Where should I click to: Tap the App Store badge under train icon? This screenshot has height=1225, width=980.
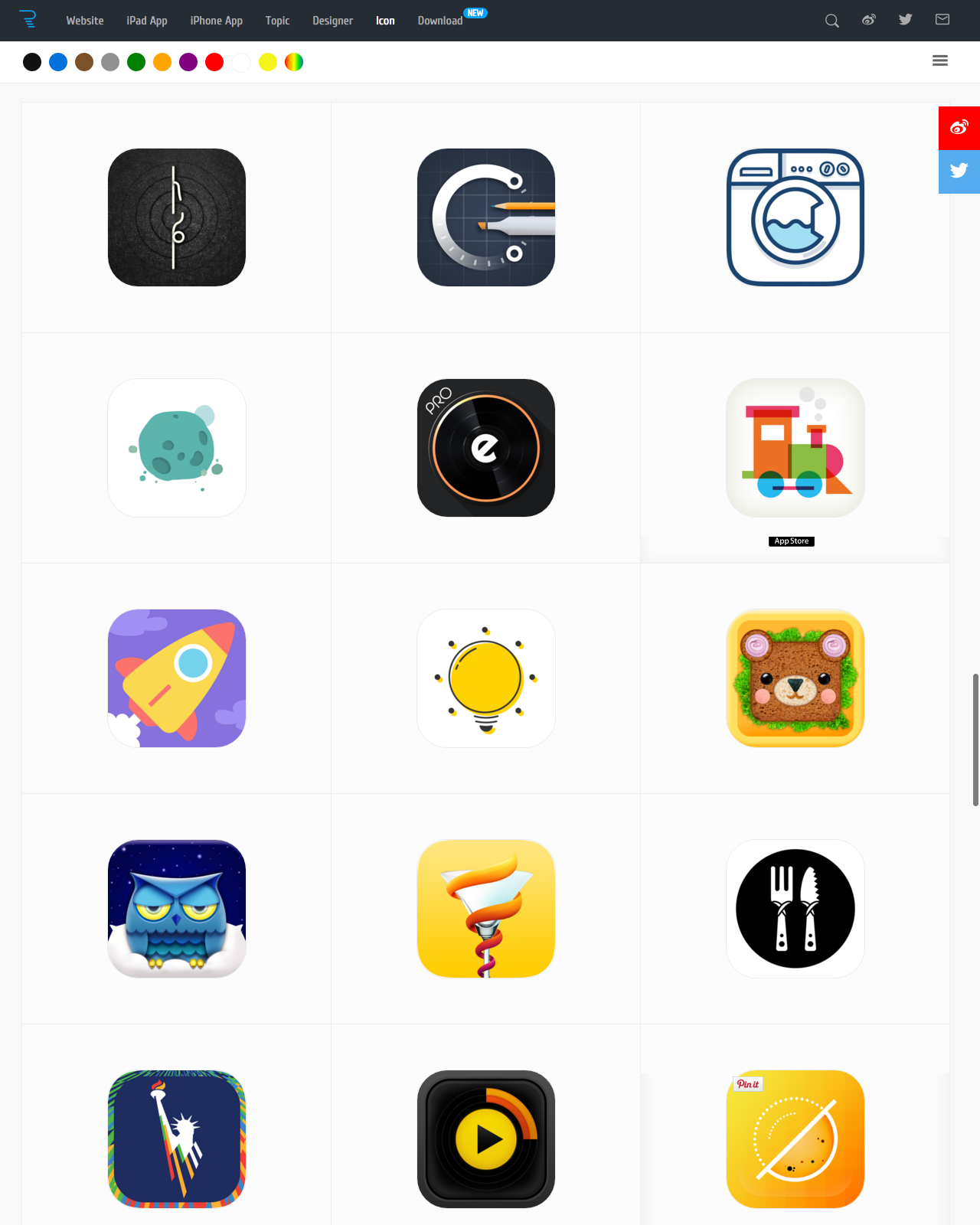(x=791, y=541)
